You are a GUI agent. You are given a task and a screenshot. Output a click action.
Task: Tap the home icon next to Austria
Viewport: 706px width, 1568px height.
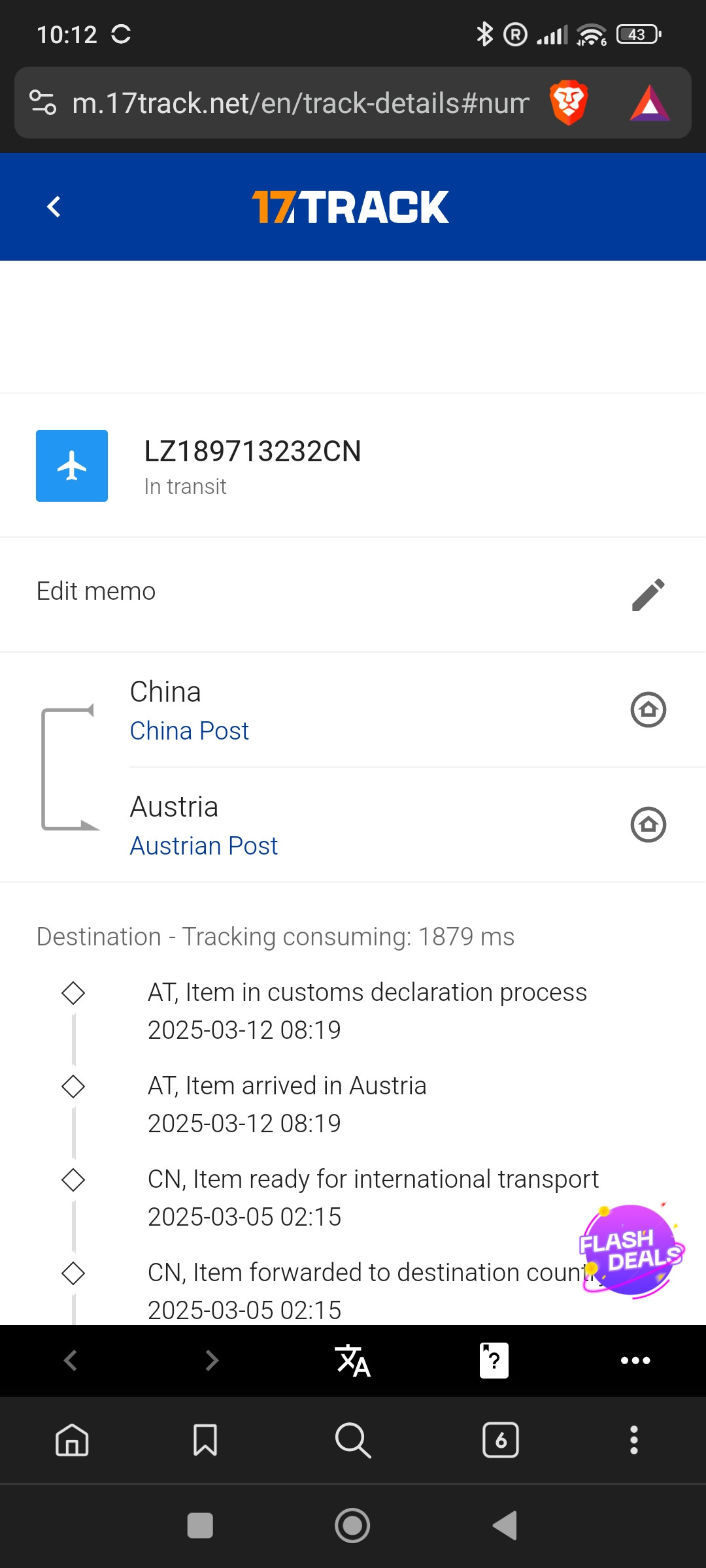pos(648,825)
